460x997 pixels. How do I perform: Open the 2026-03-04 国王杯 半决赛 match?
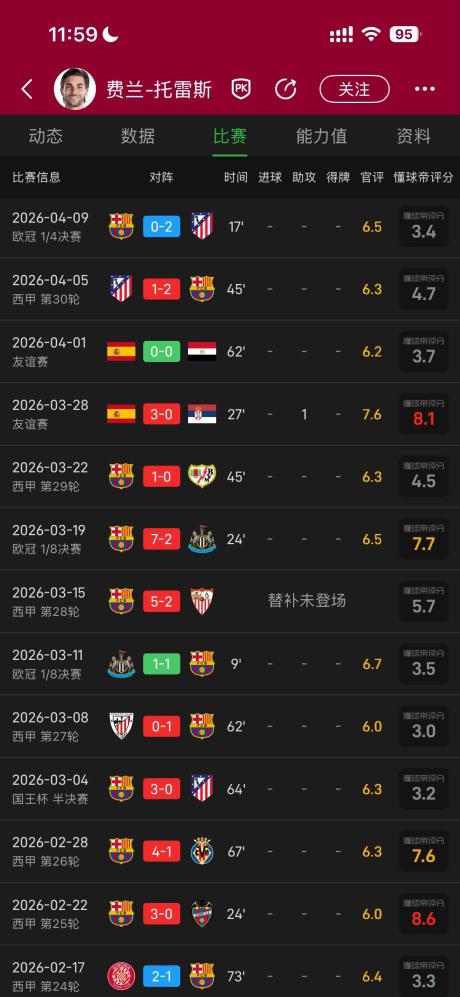pyautogui.click(x=230, y=788)
